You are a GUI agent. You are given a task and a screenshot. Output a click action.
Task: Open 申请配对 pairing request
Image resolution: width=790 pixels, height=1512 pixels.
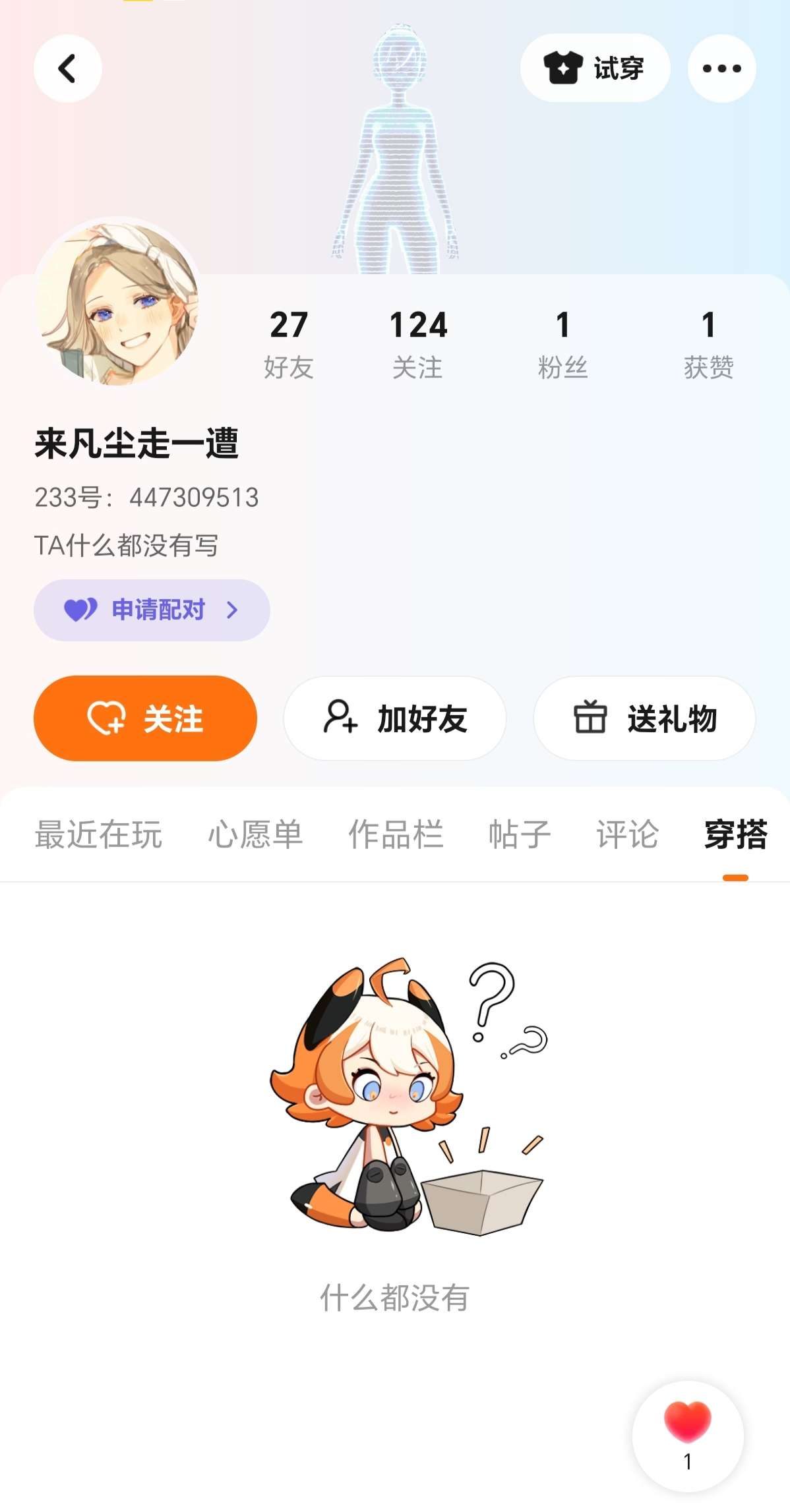pyautogui.click(x=152, y=610)
